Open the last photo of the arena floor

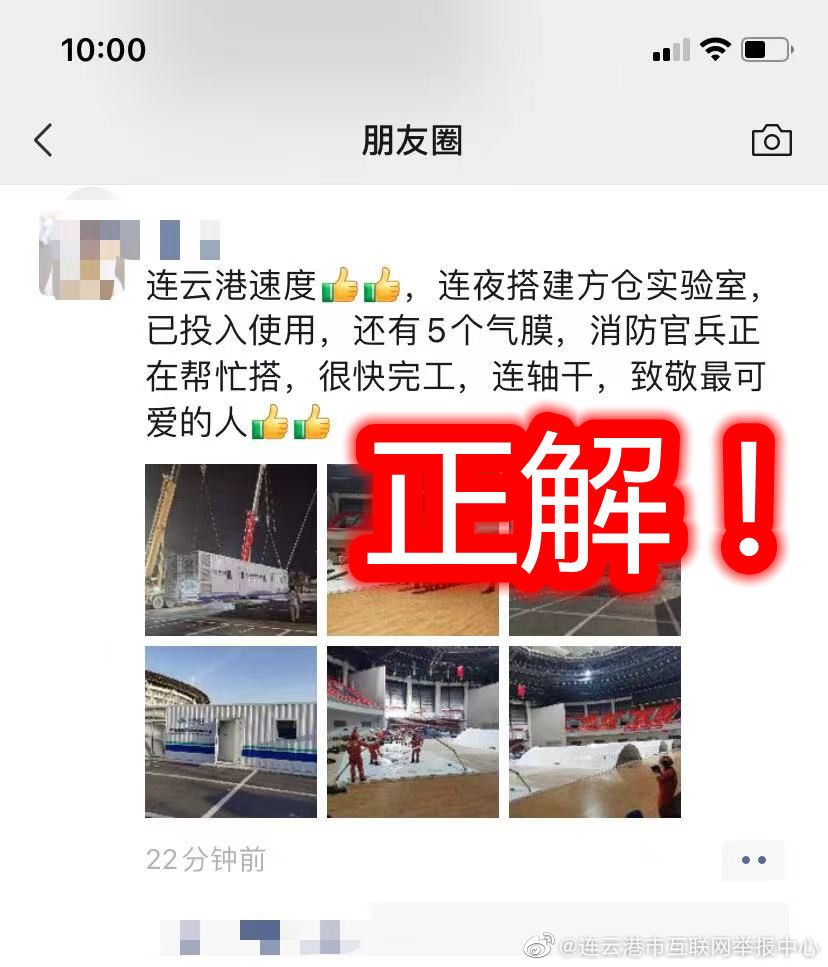594,731
